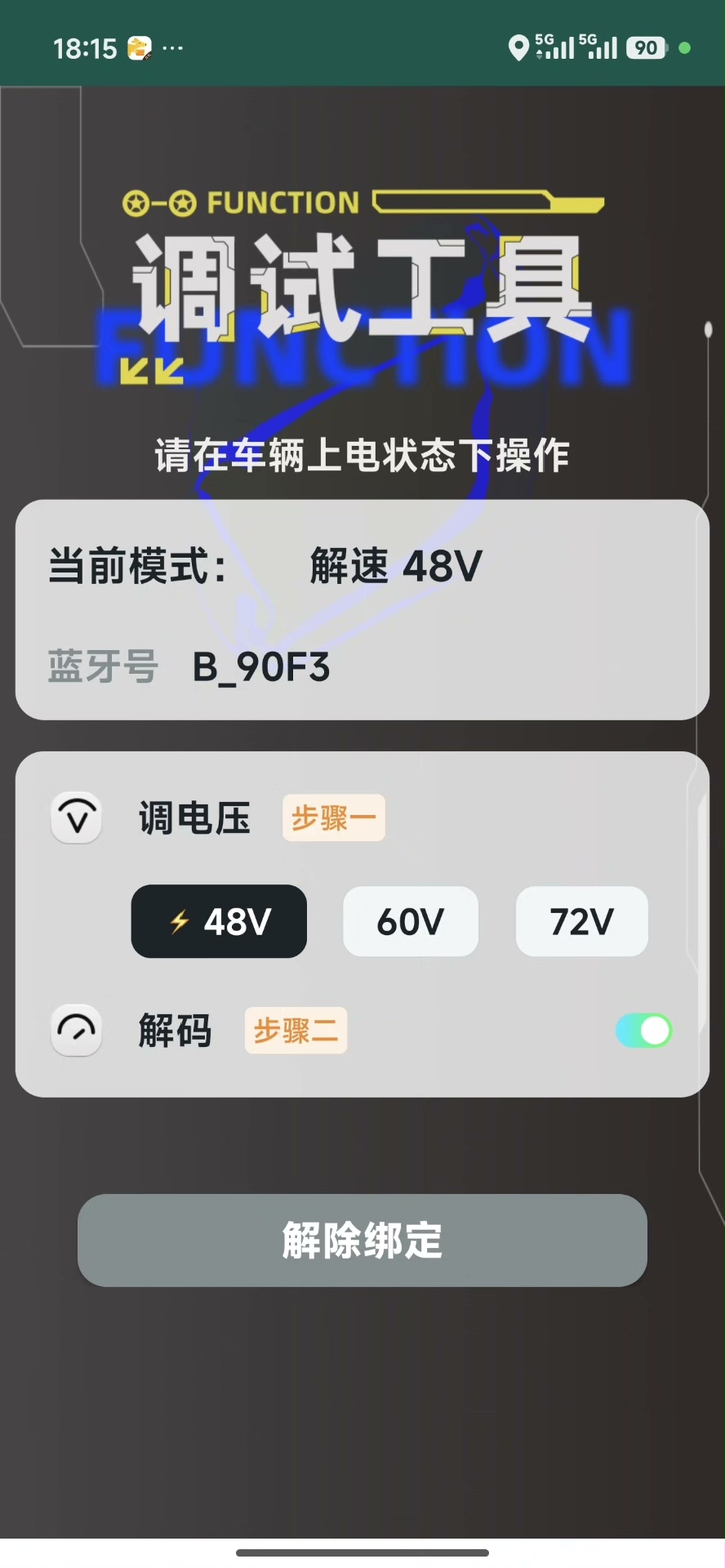
Task: Choose the 72V voltage option
Action: pos(581,921)
